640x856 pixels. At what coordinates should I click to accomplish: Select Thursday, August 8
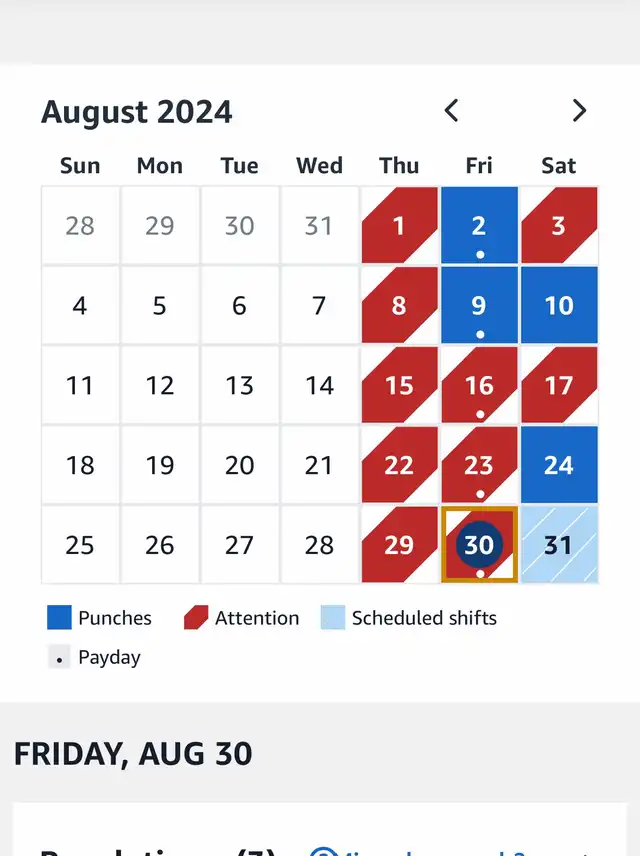click(x=399, y=305)
